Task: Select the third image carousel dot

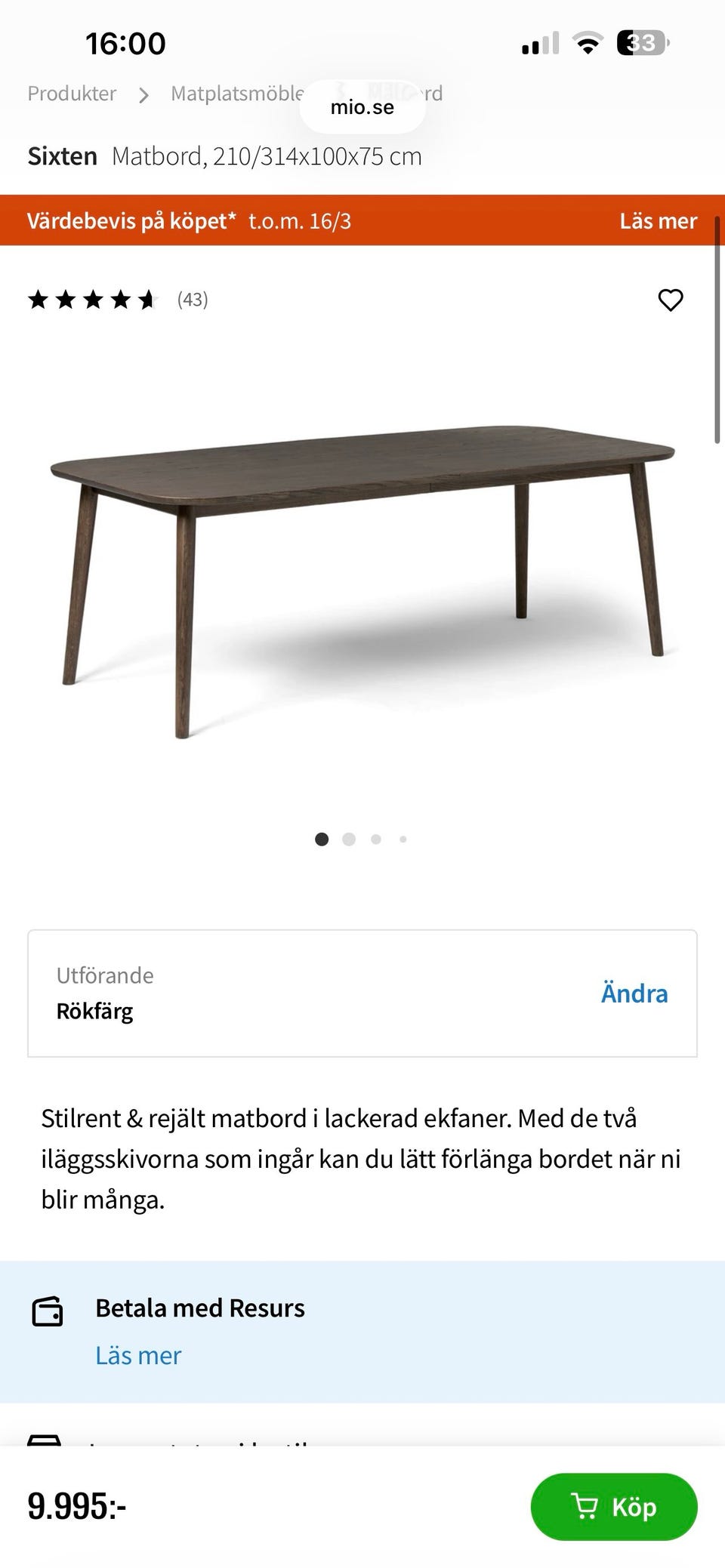Action: point(375,839)
